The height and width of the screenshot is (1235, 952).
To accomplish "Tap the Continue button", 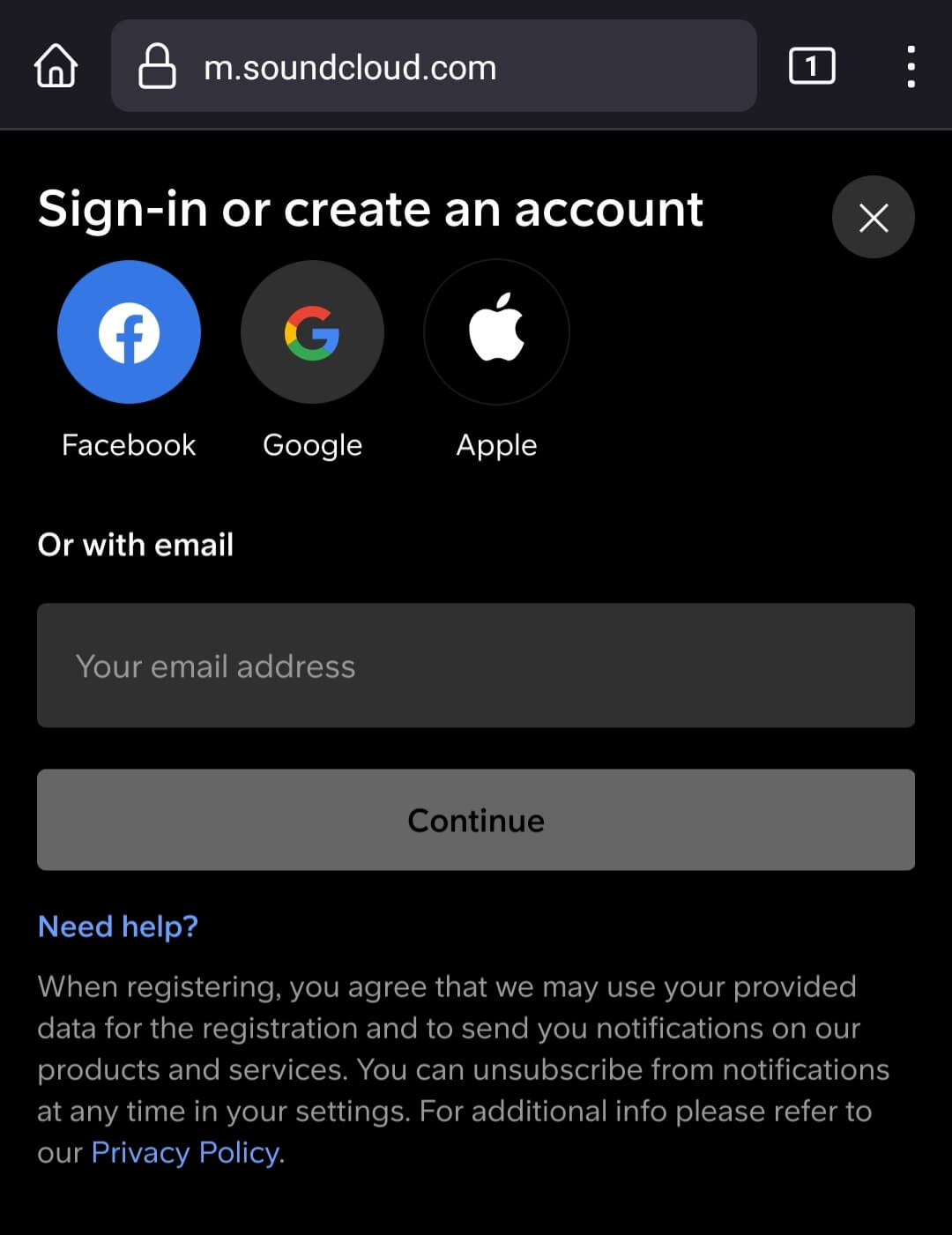I will 476,820.
